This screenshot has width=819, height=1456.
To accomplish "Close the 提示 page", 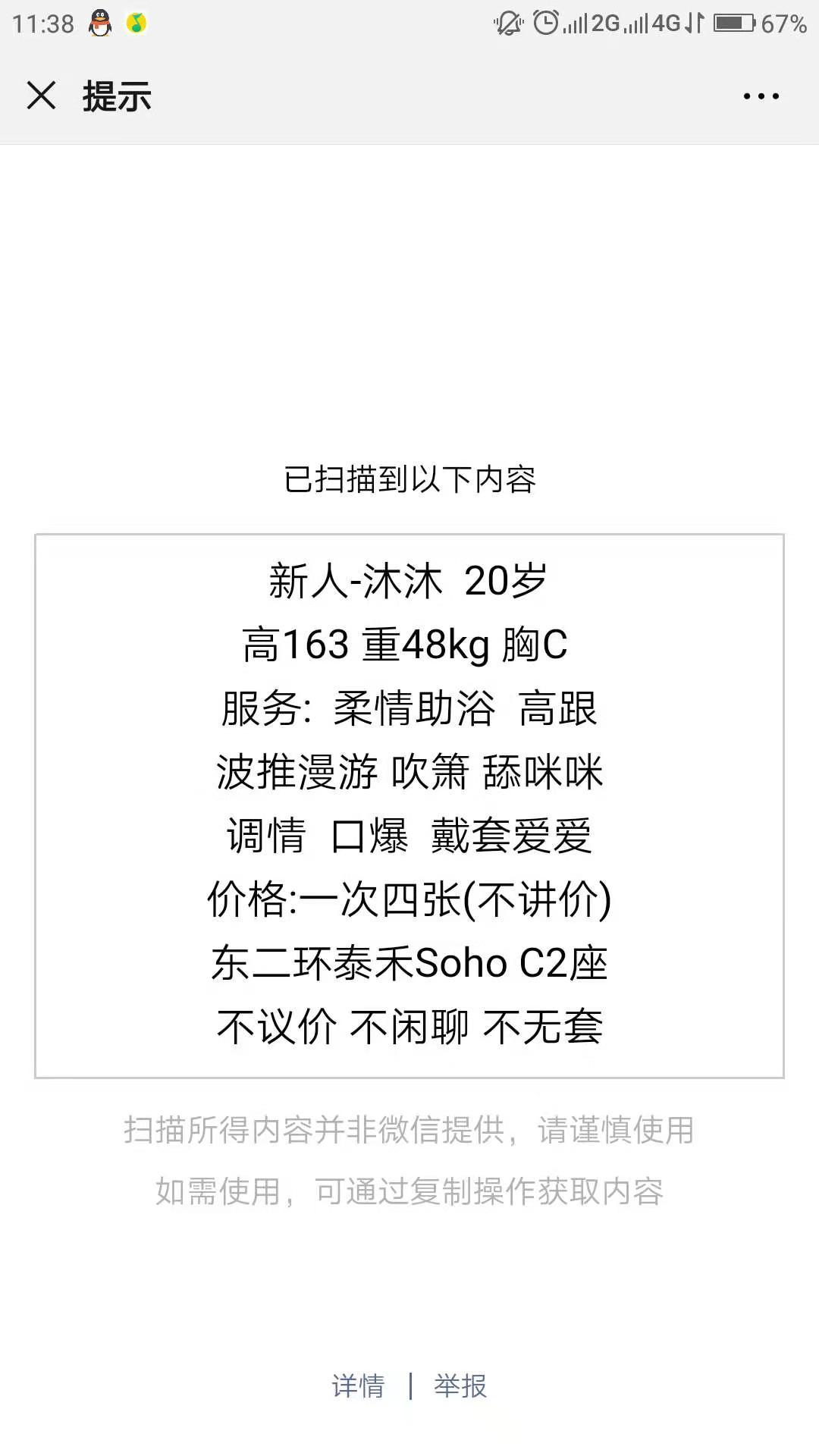I will [x=41, y=96].
